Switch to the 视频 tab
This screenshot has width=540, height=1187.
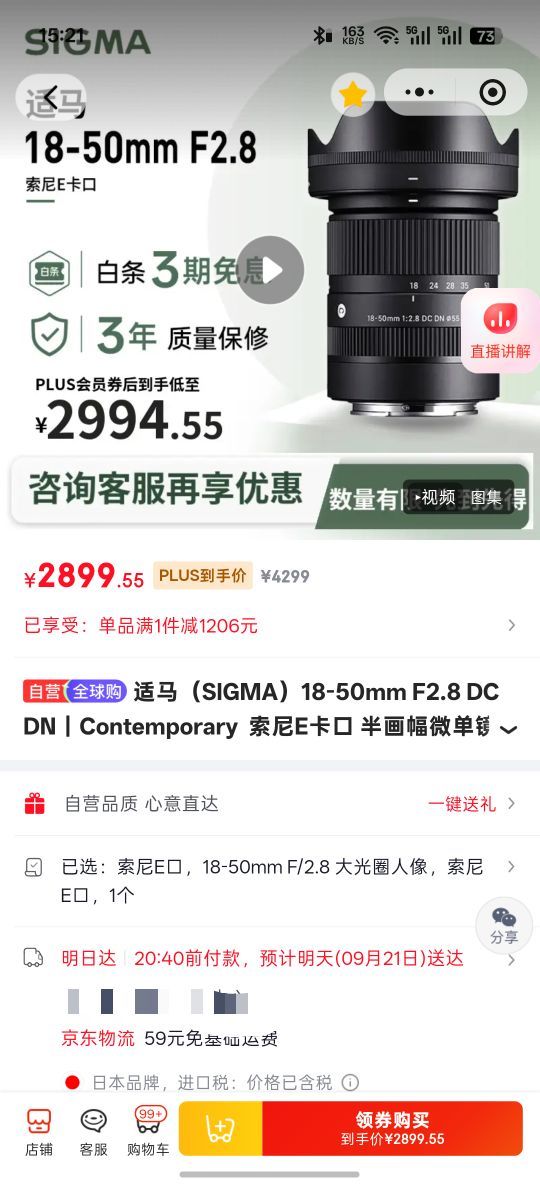pos(434,497)
